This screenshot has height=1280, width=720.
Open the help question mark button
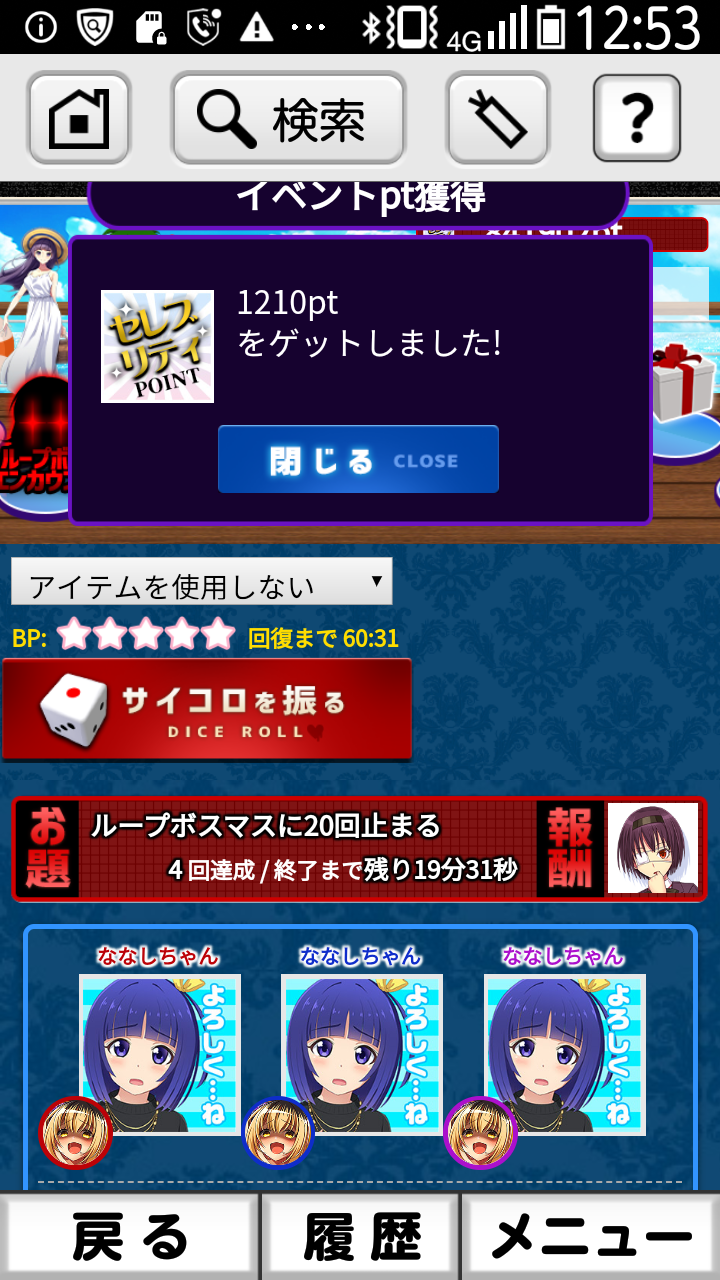coord(637,119)
